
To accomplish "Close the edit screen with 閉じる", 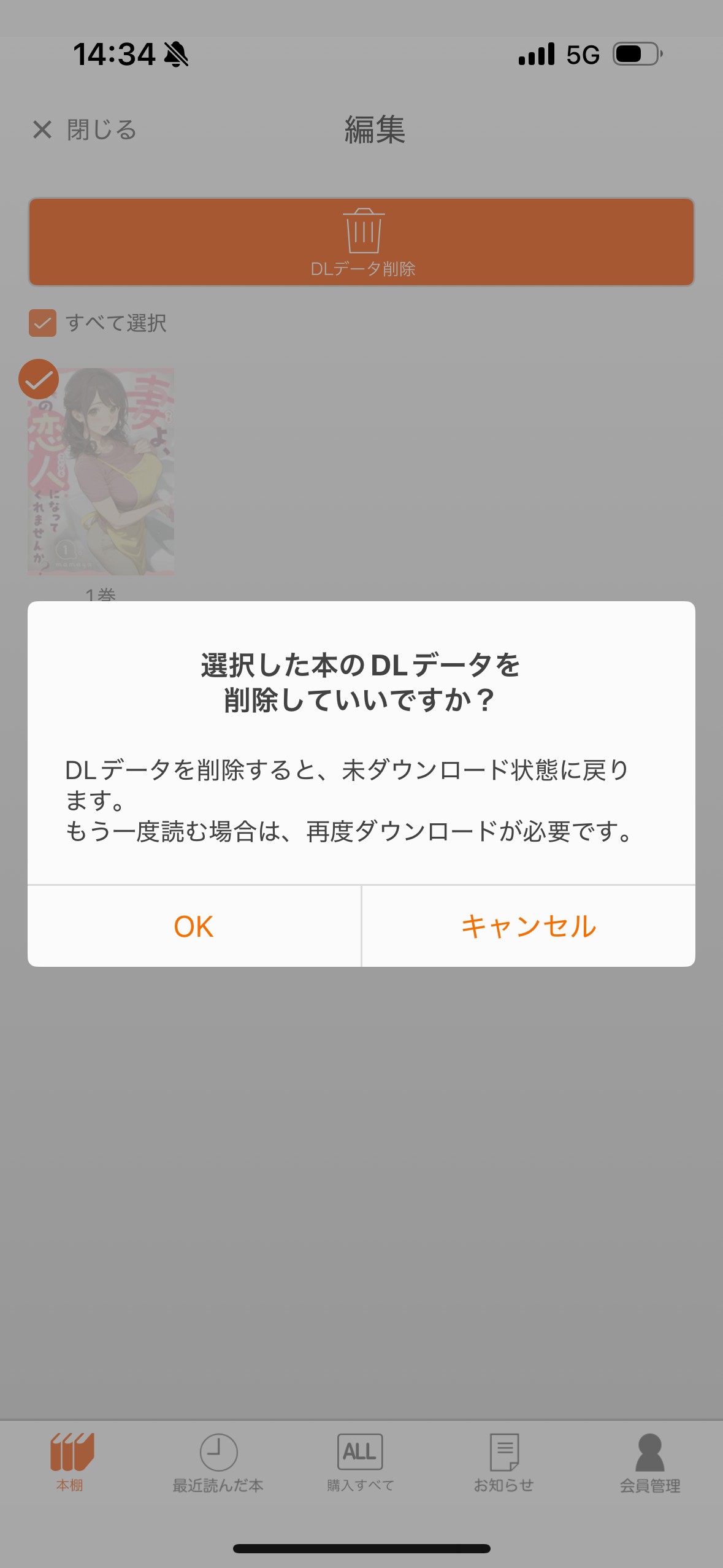I will (85, 129).
